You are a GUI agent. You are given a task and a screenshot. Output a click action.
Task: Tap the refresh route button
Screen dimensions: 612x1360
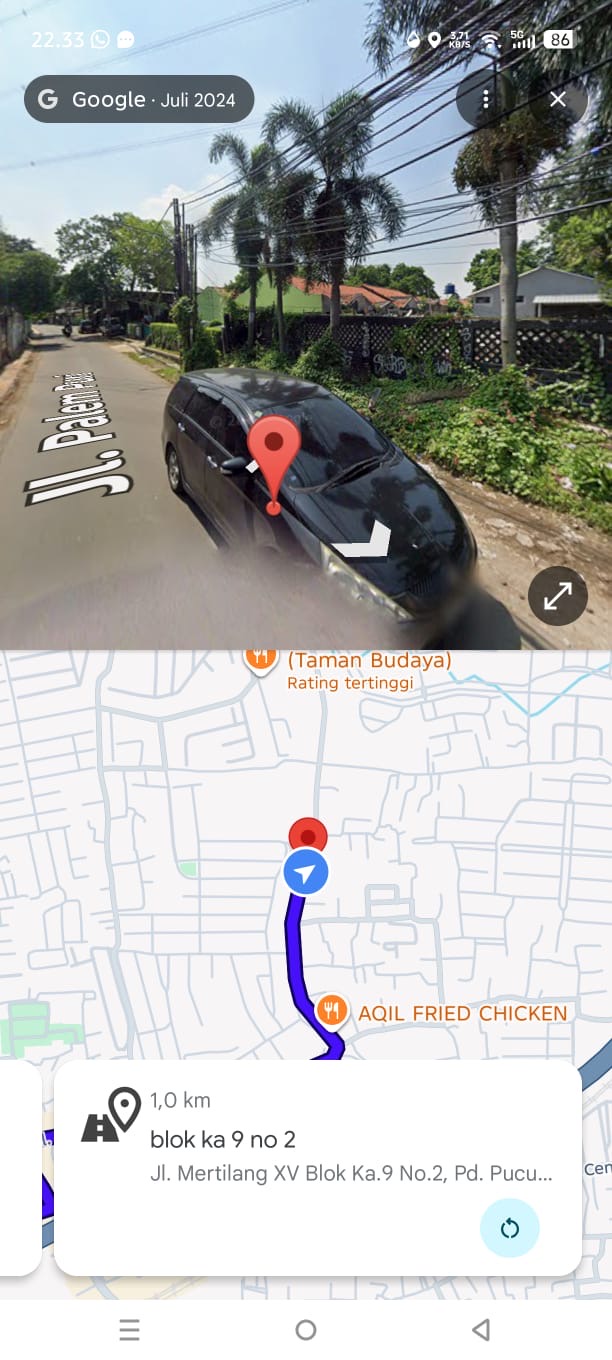click(x=509, y=1227)
